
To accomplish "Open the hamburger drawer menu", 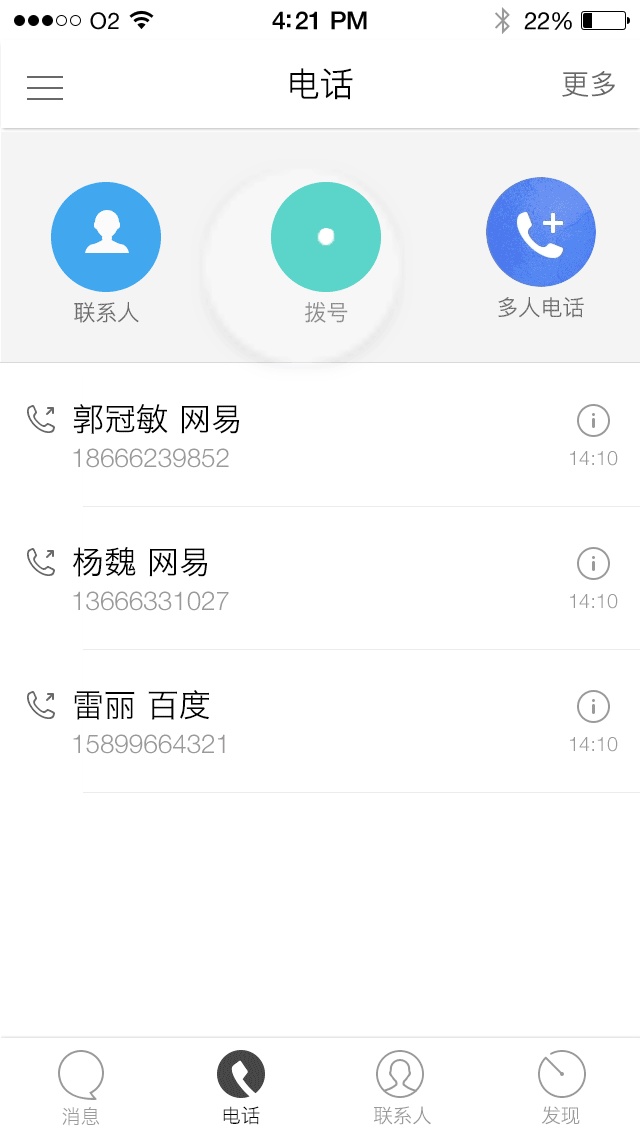I will [x=45, y=88].
